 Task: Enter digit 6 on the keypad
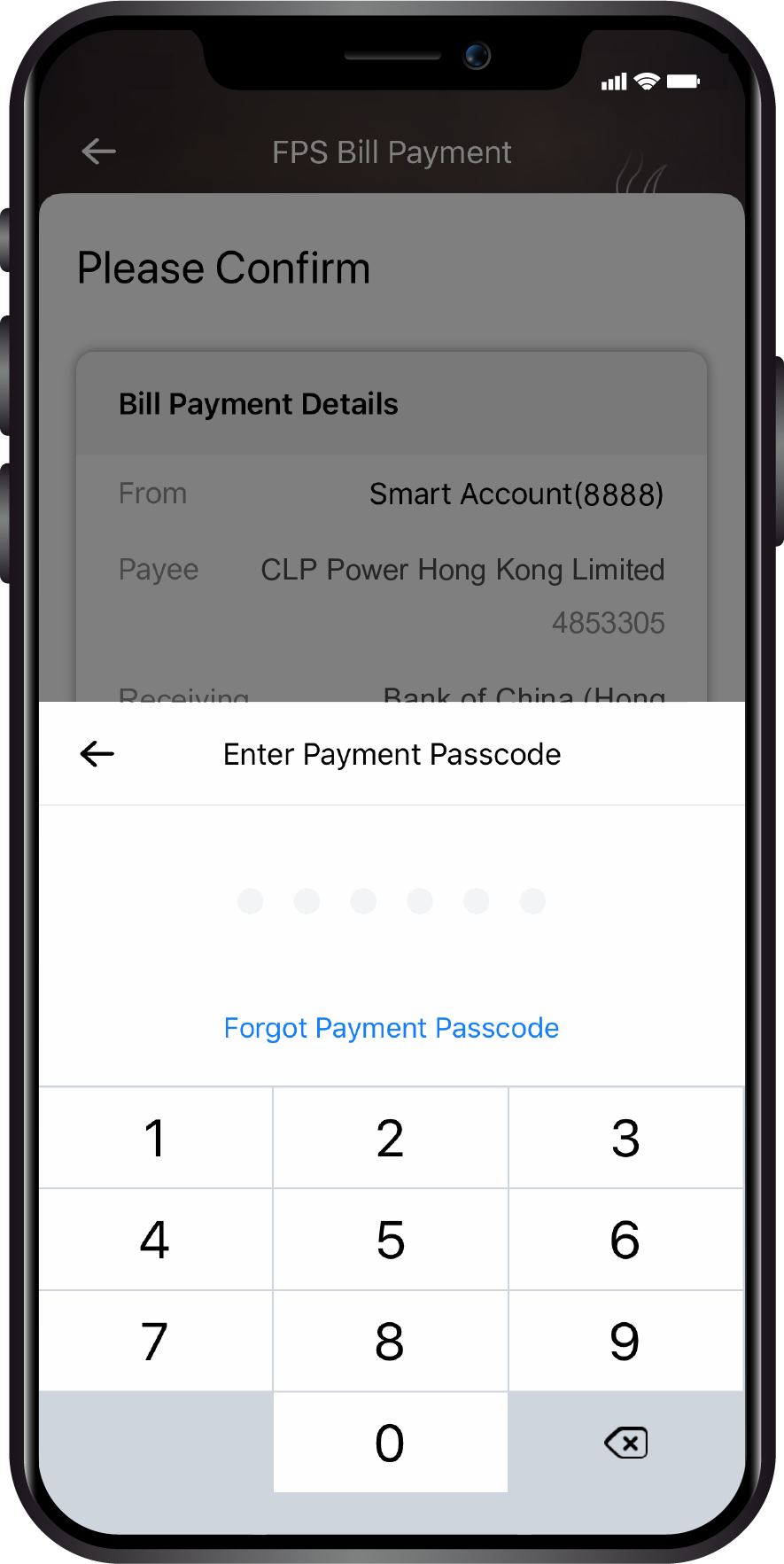tap(625, 1240)
